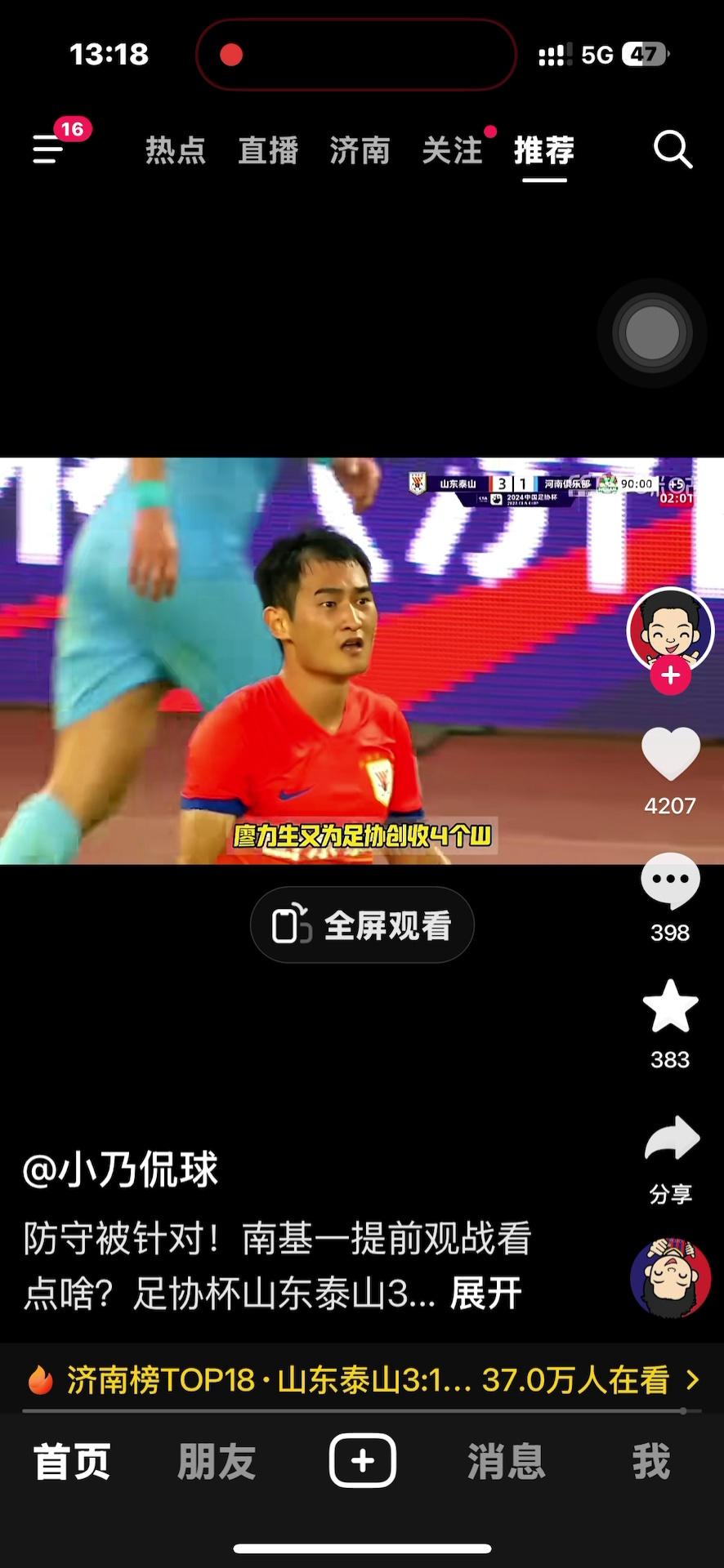This screenshot has height=1568, width=724.
Task: Select the 推荐 tab
Action: click(x=544, y=151)
